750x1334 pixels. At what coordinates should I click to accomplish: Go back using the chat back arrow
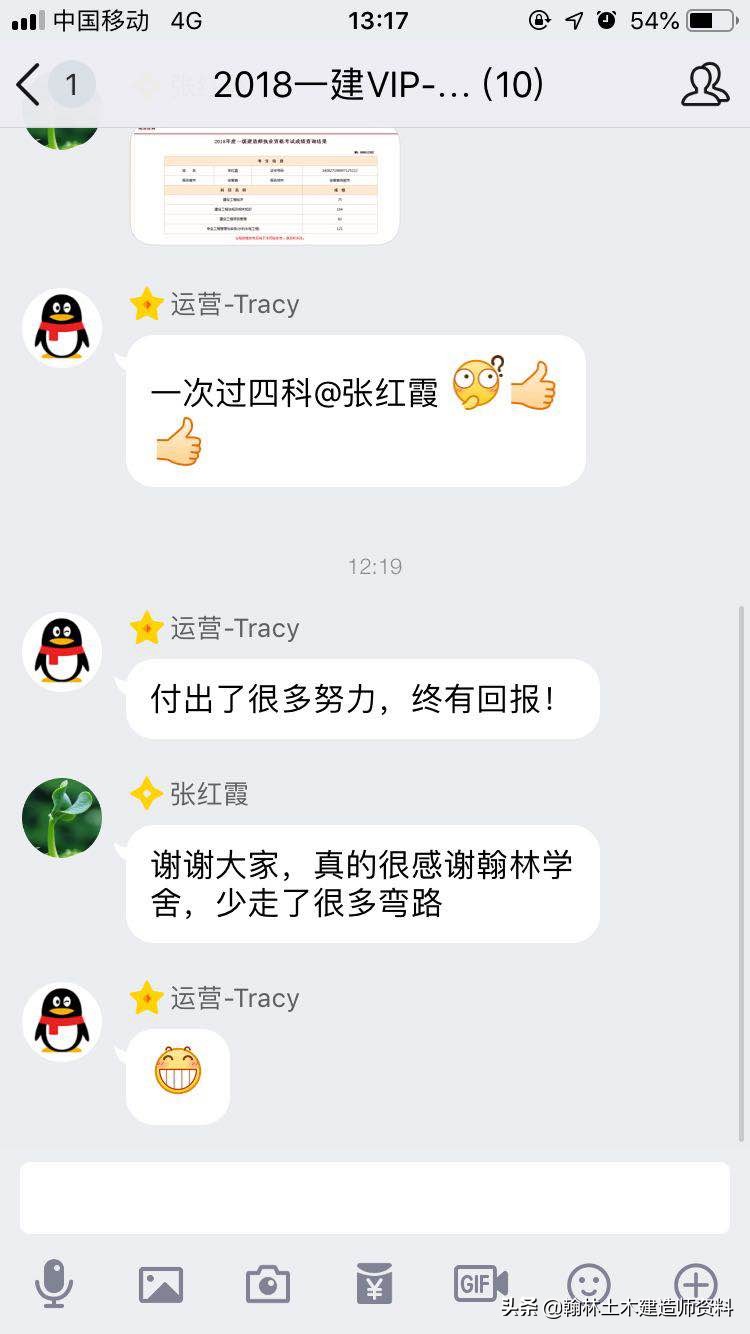click(x=28, y=85)
